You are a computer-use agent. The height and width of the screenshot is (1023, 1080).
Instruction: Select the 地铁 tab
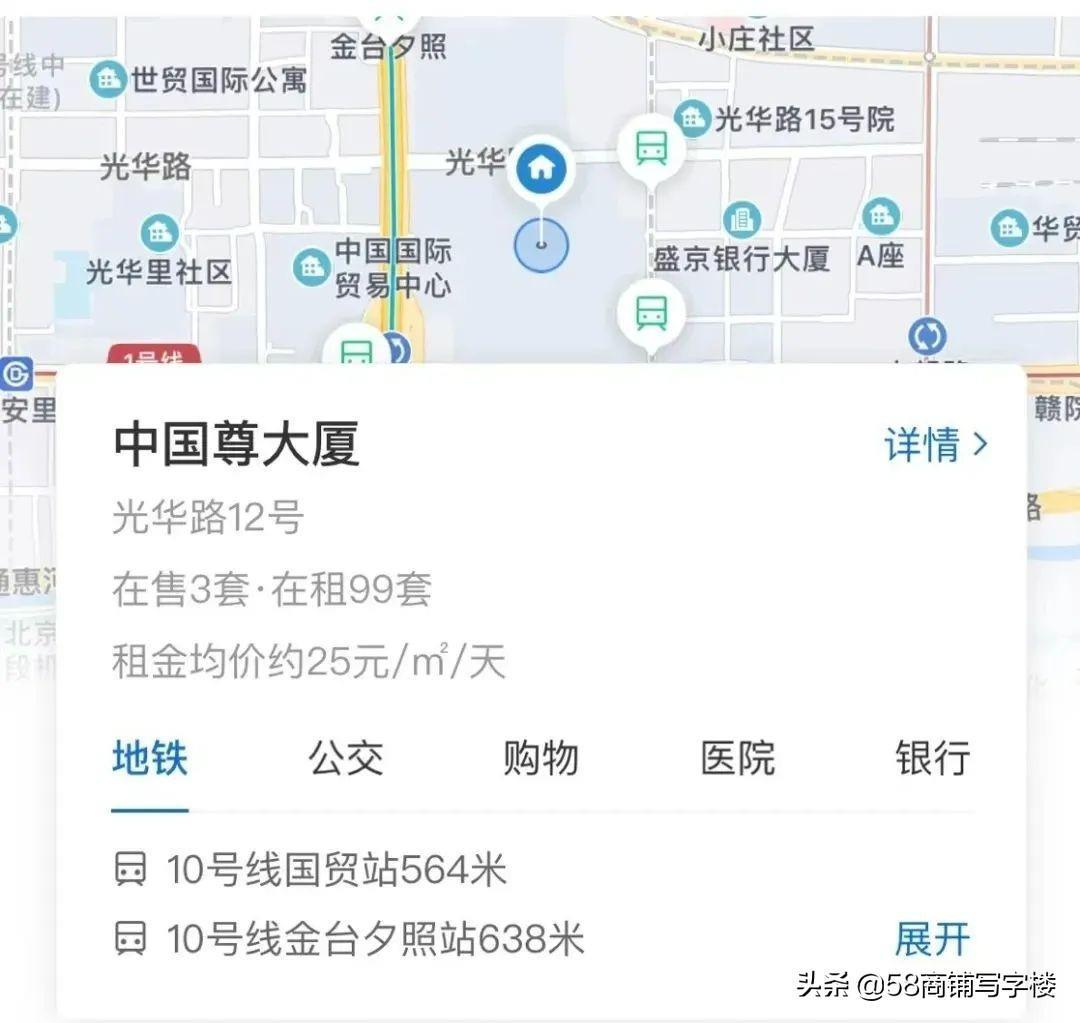tap(149, 759)
